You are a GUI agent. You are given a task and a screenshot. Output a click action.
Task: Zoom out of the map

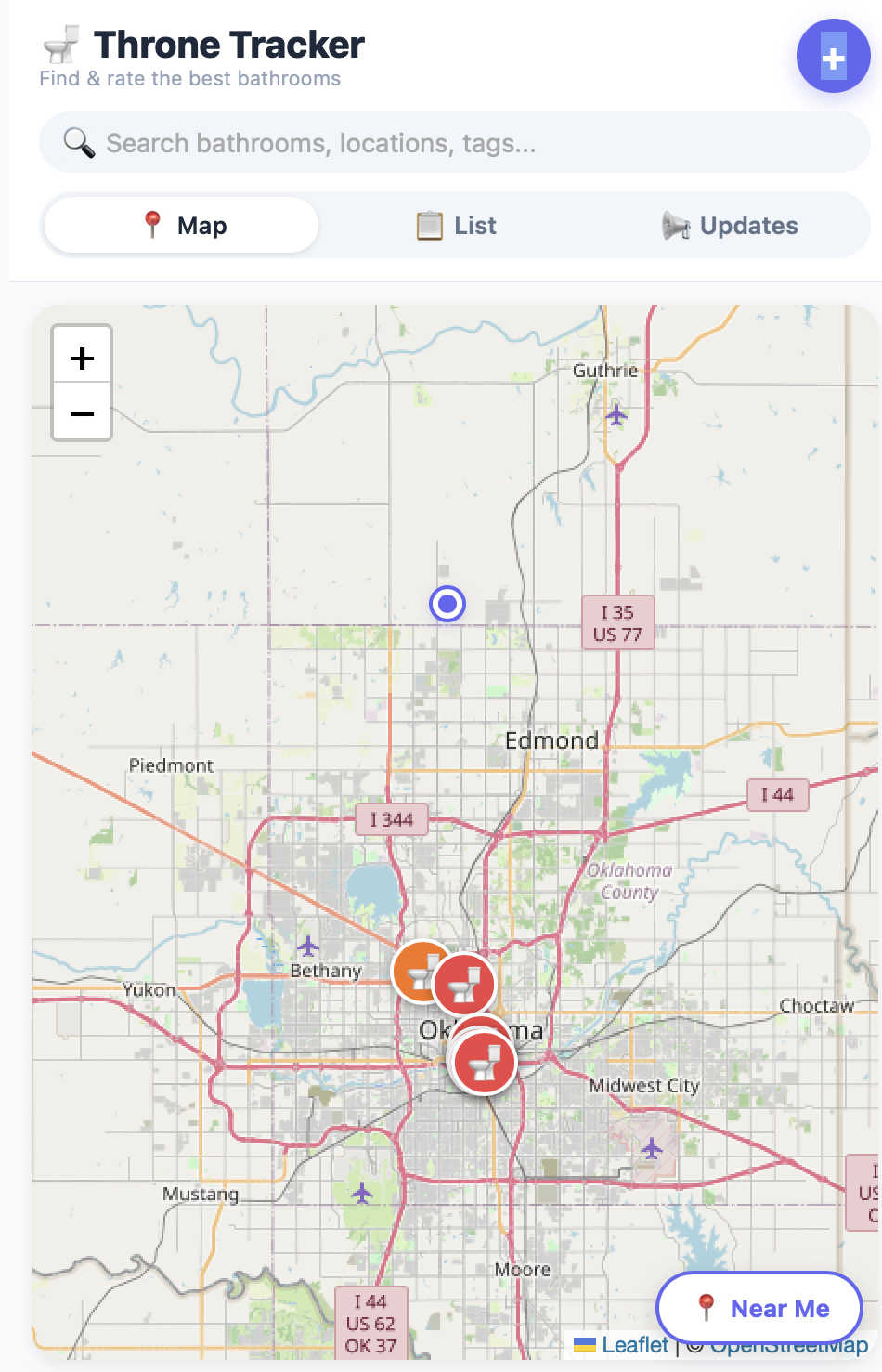pyautogui.click(x=82, y=413)
